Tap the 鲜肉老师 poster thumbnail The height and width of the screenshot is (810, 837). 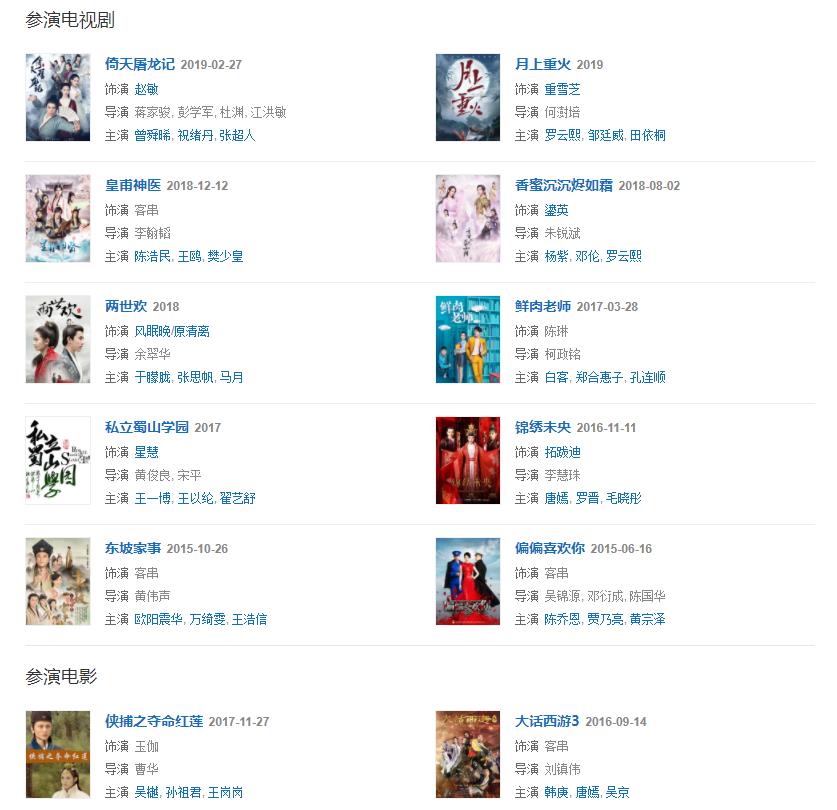point(468,340)
